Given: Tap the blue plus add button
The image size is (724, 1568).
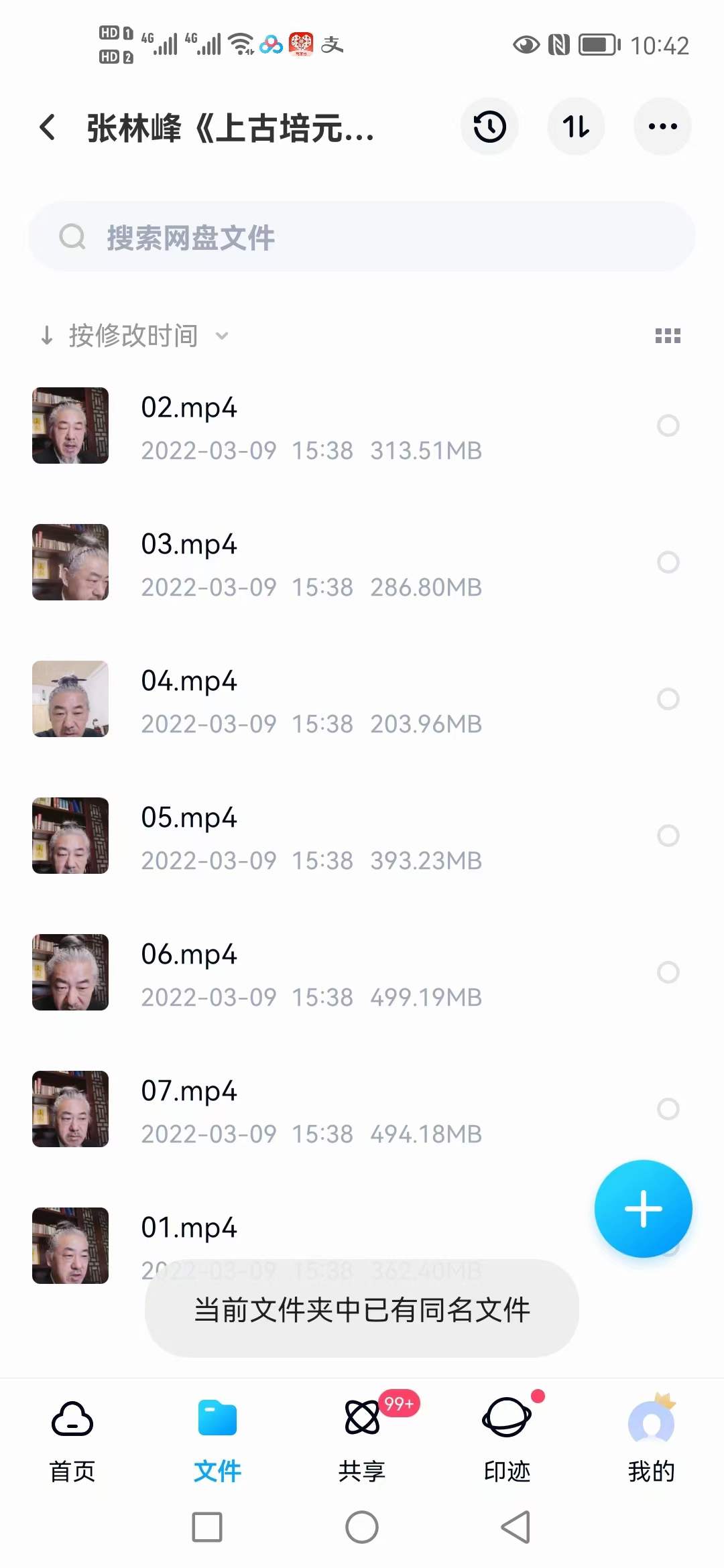Looking at the screenshot, I should [643, 1209].
